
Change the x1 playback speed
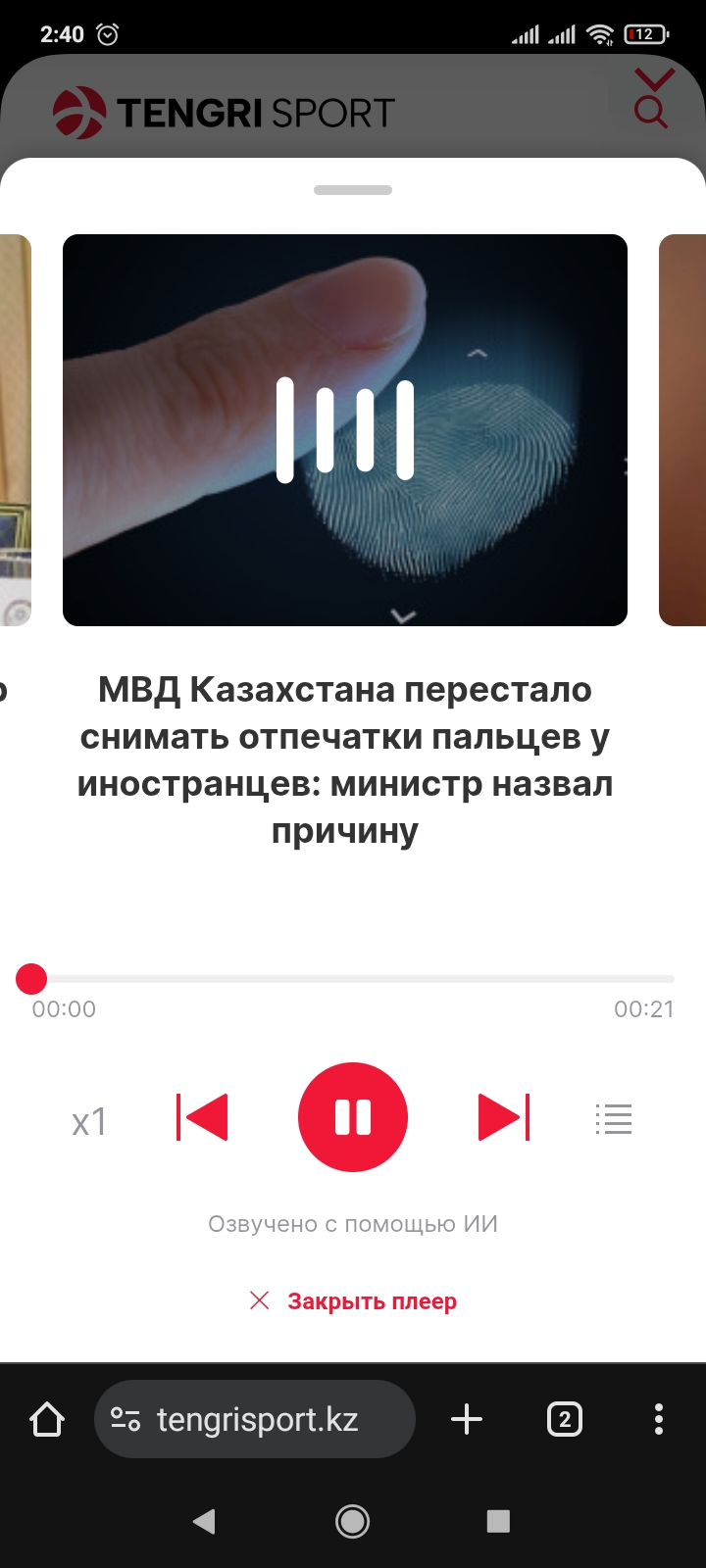[x=88, y=1121]
